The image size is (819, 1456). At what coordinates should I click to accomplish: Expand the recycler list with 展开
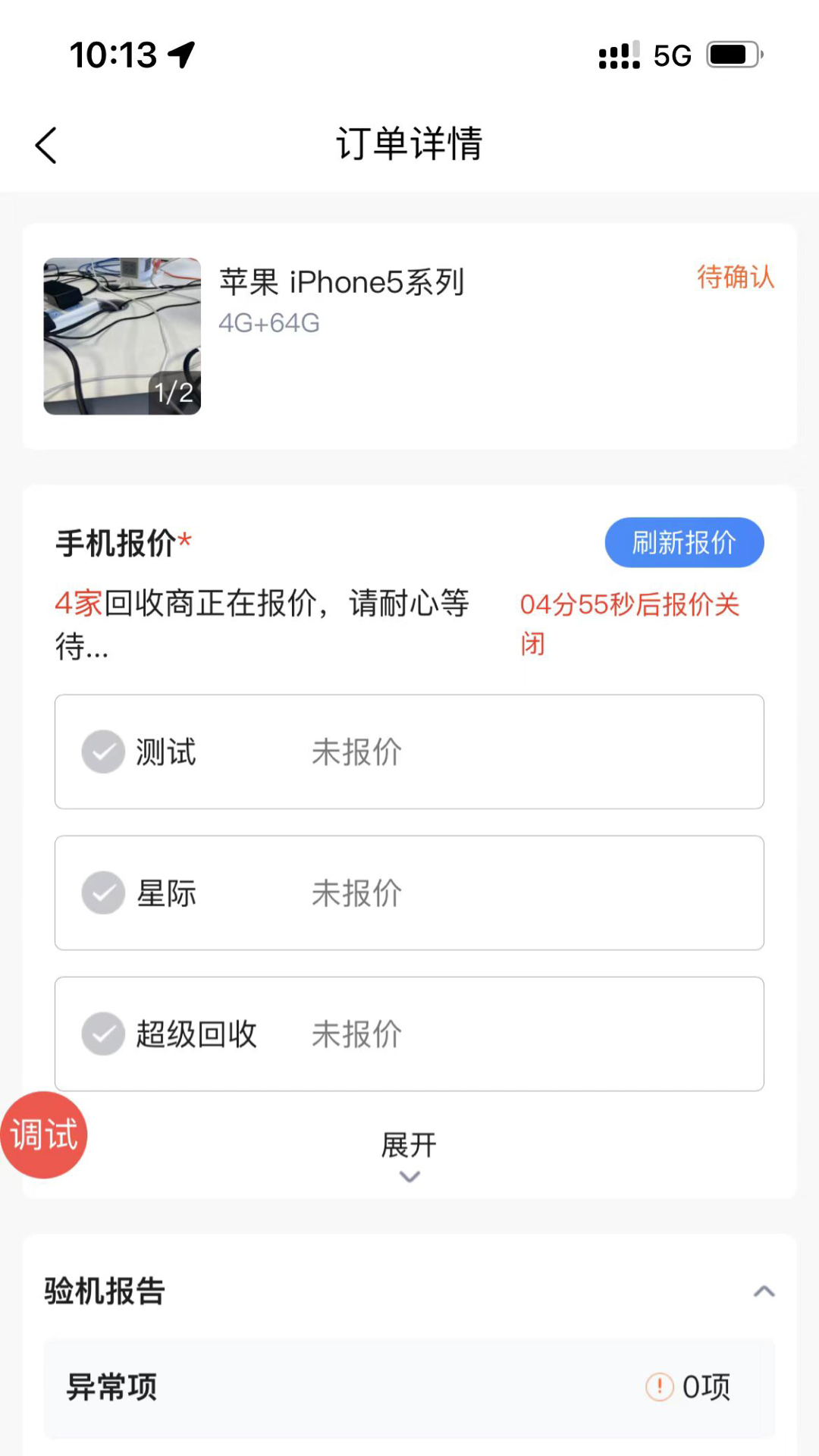click(x=409, y=1156)
